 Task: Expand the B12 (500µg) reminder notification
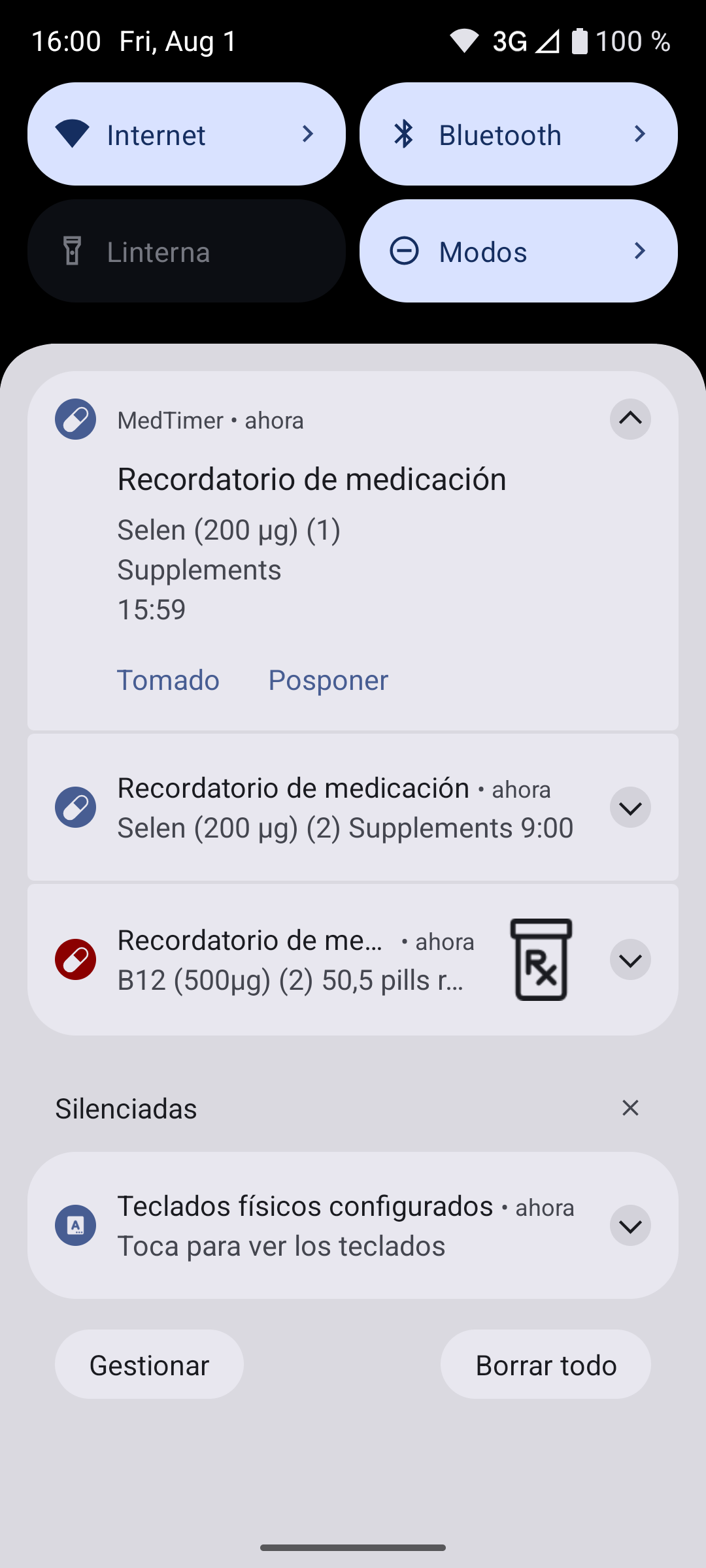click(x=630, y=960)
